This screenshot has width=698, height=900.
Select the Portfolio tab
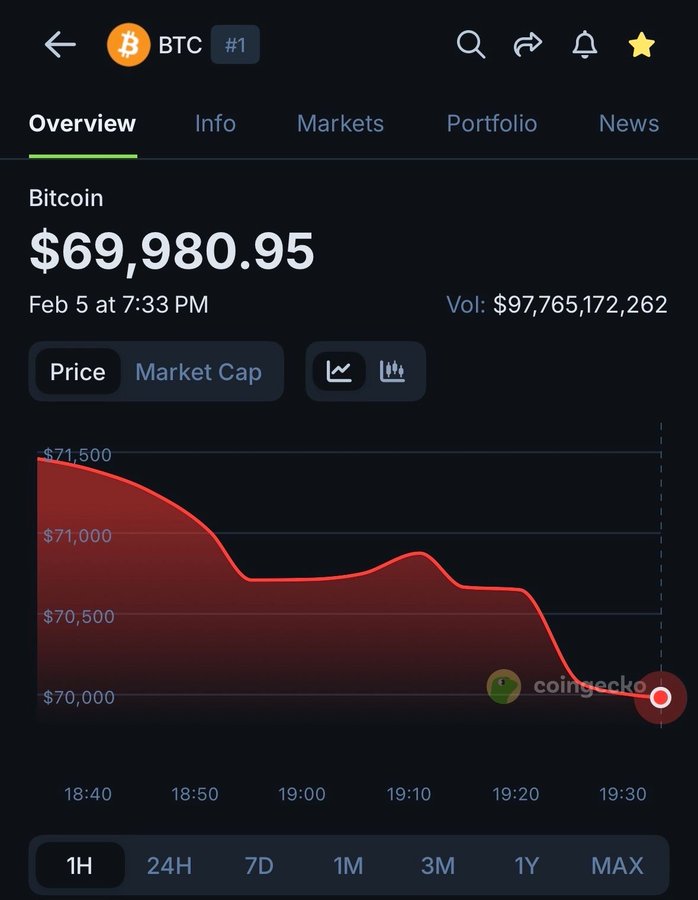coord(491,124)
